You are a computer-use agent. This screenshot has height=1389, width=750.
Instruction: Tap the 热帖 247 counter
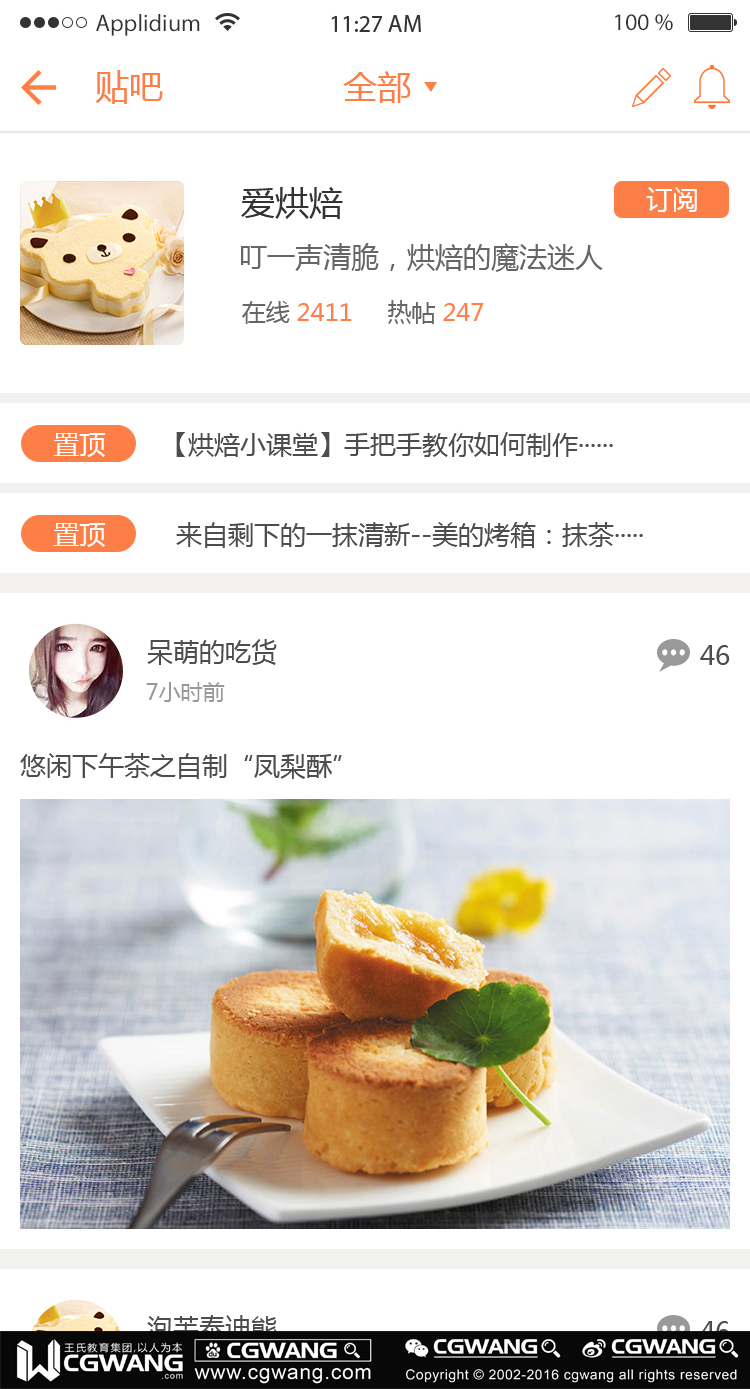(x=435, y=312)
